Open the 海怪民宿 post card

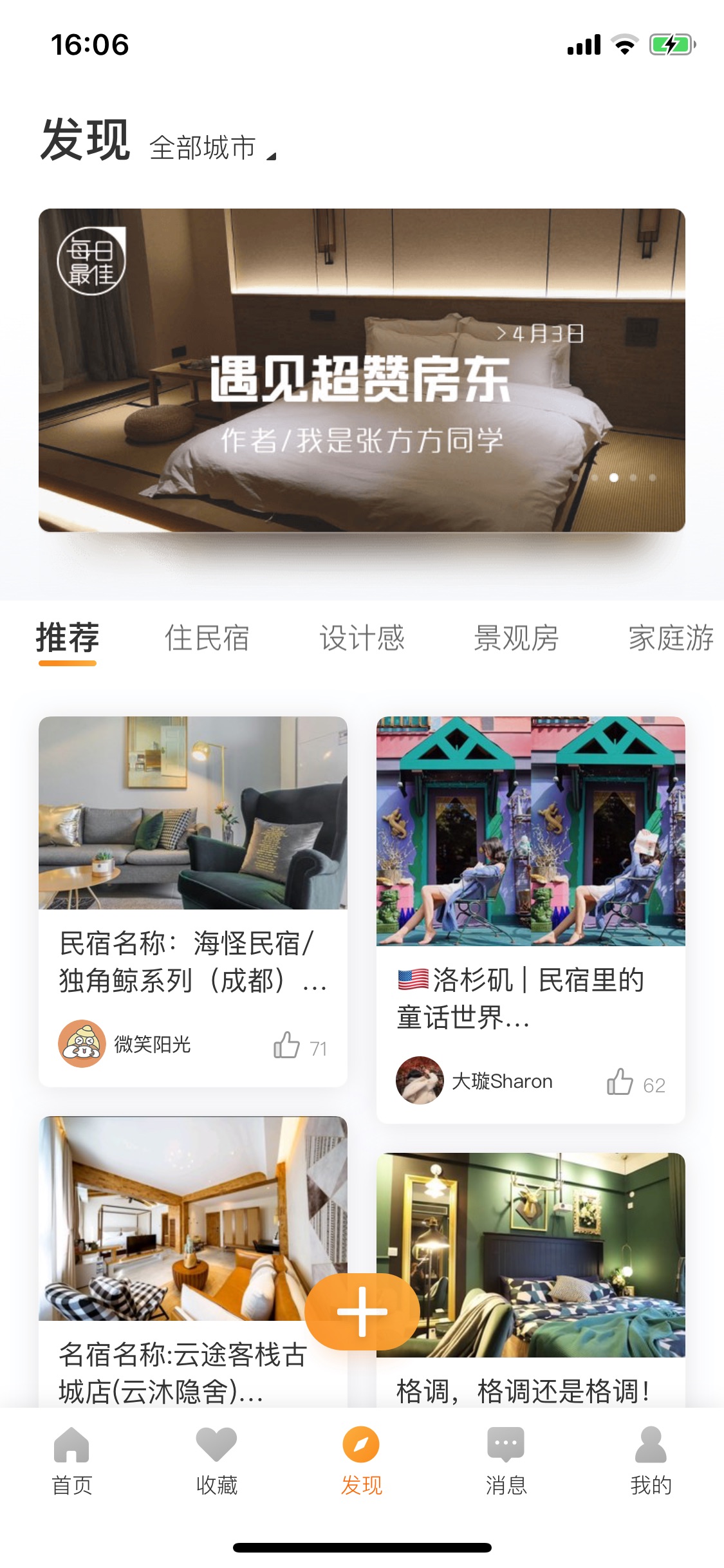tap(193, 901)
